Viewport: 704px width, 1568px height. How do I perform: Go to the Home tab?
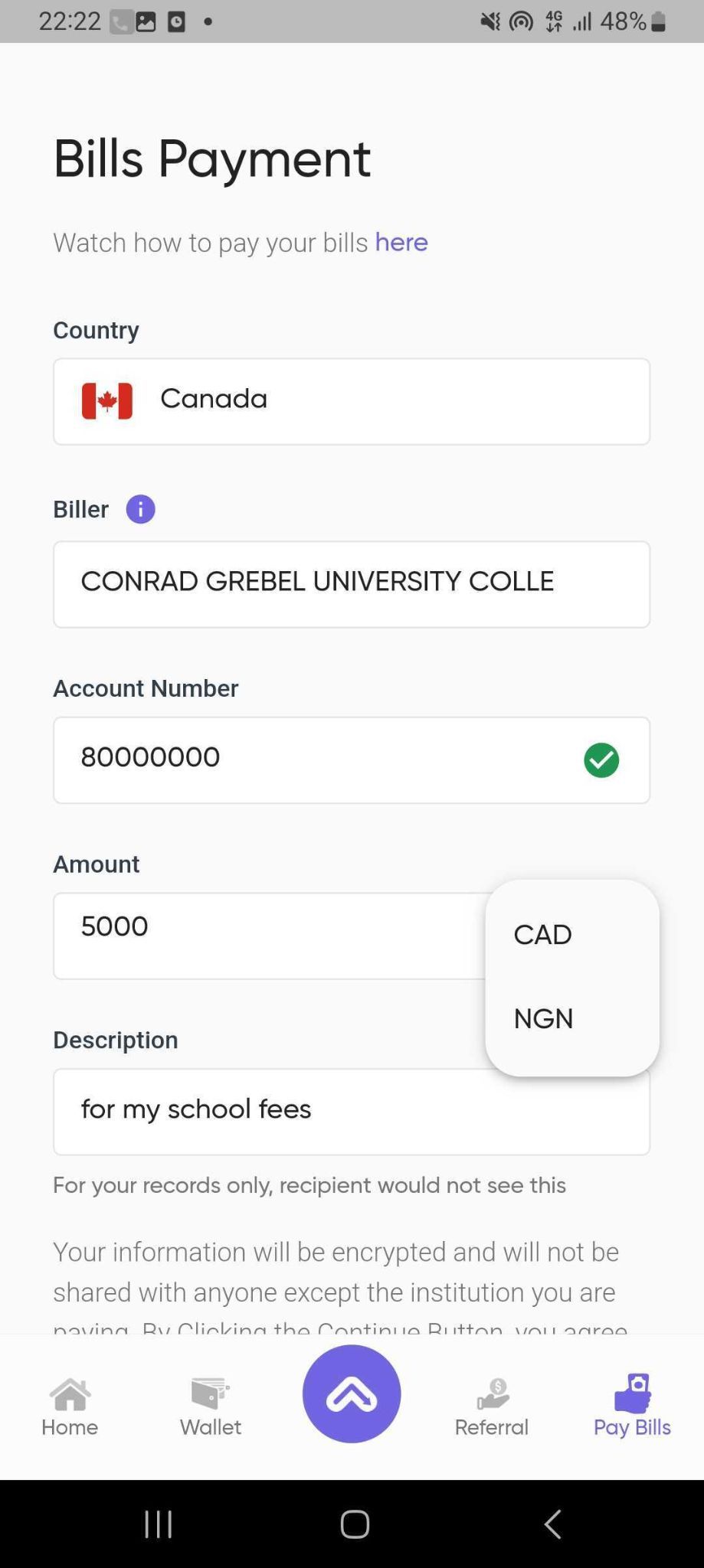(x=70, y=1406)
